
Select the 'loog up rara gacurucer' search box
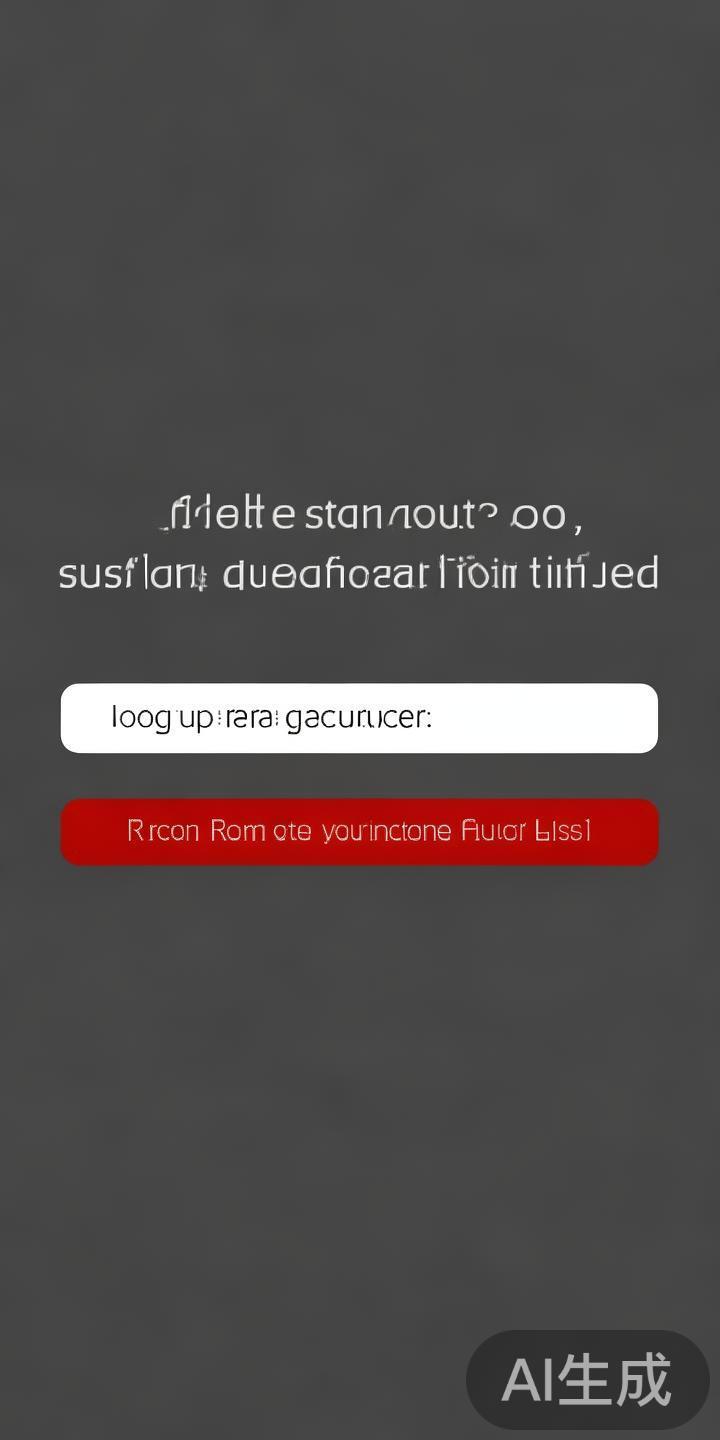[358, 717]
